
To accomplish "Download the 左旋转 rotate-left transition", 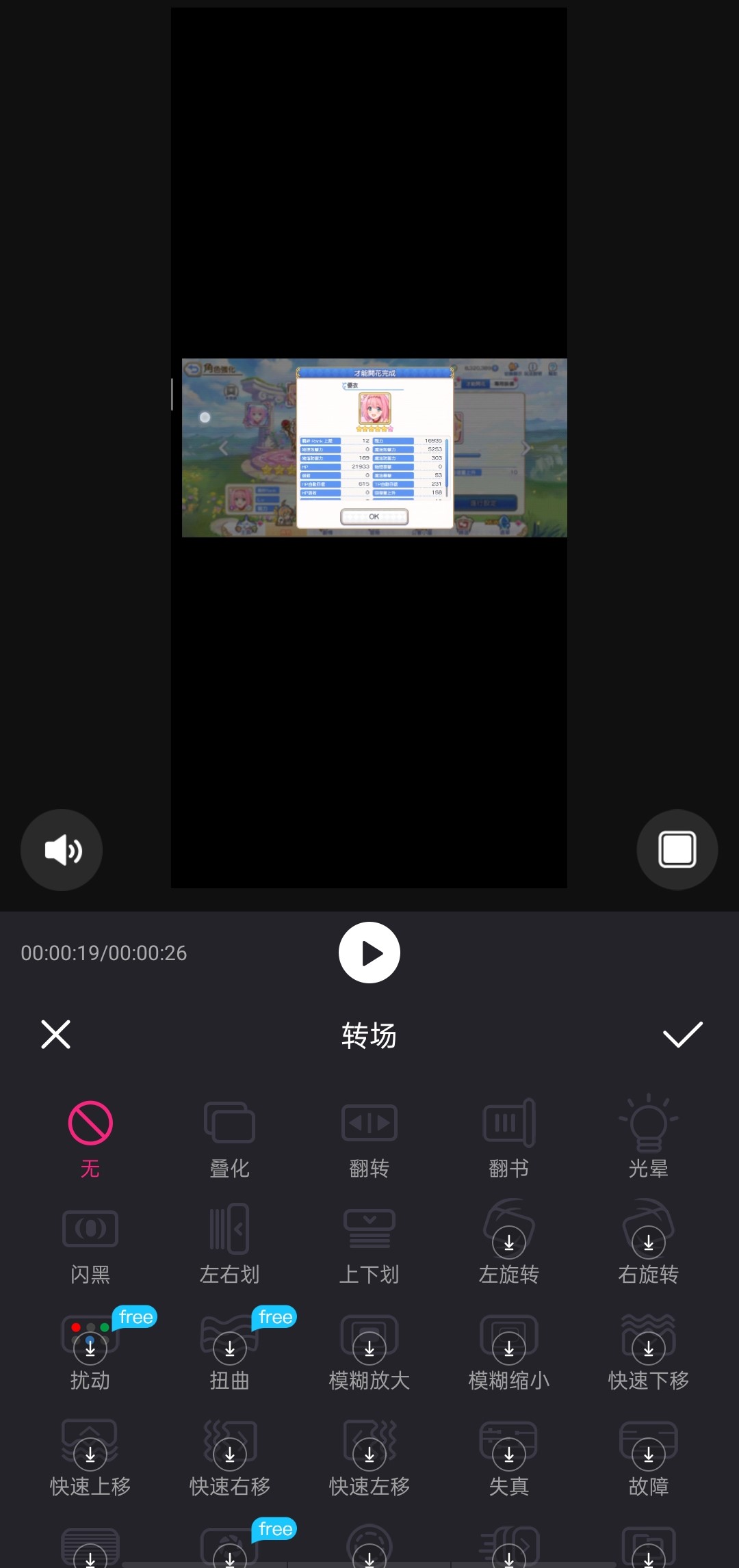I will pyautogui.click(x=509, y=1243).
